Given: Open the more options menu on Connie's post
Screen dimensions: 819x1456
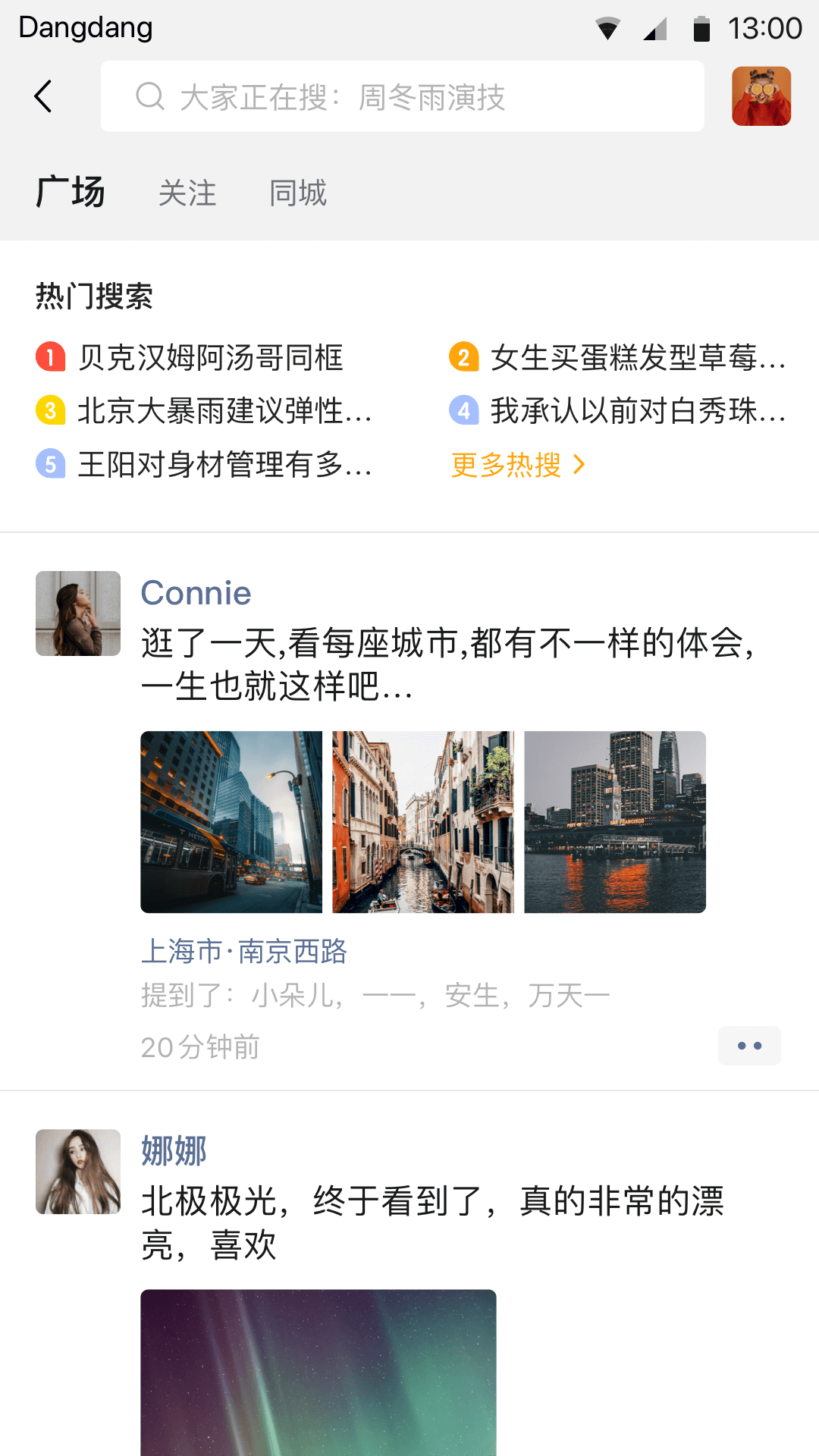Looking at the screenshot, I should coord(749,1045).
